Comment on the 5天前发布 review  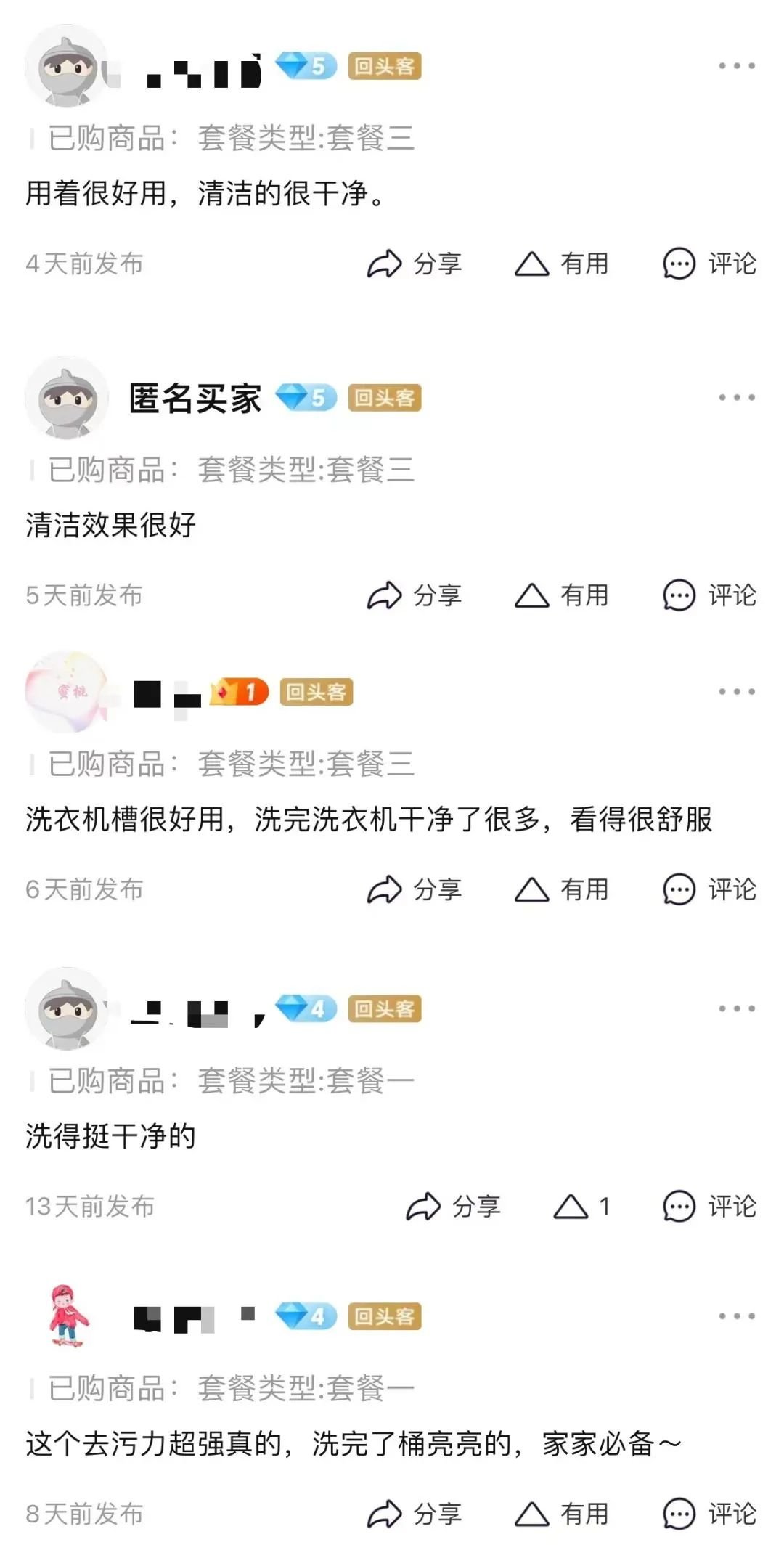tap(709, 595)
